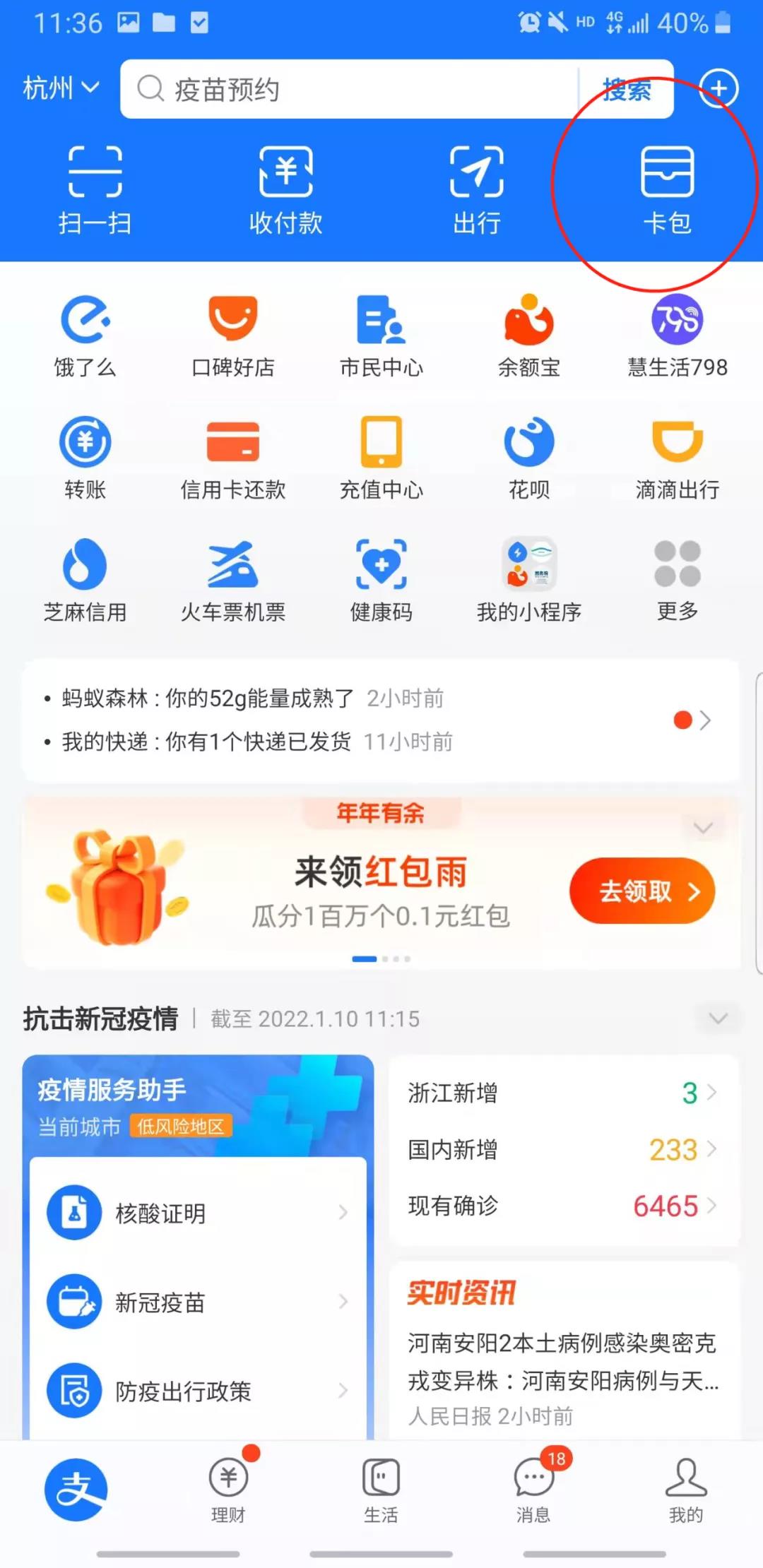Open 卡包 card wallet
The height and width of the screenshot is (1568, 763).
point(667,189)
